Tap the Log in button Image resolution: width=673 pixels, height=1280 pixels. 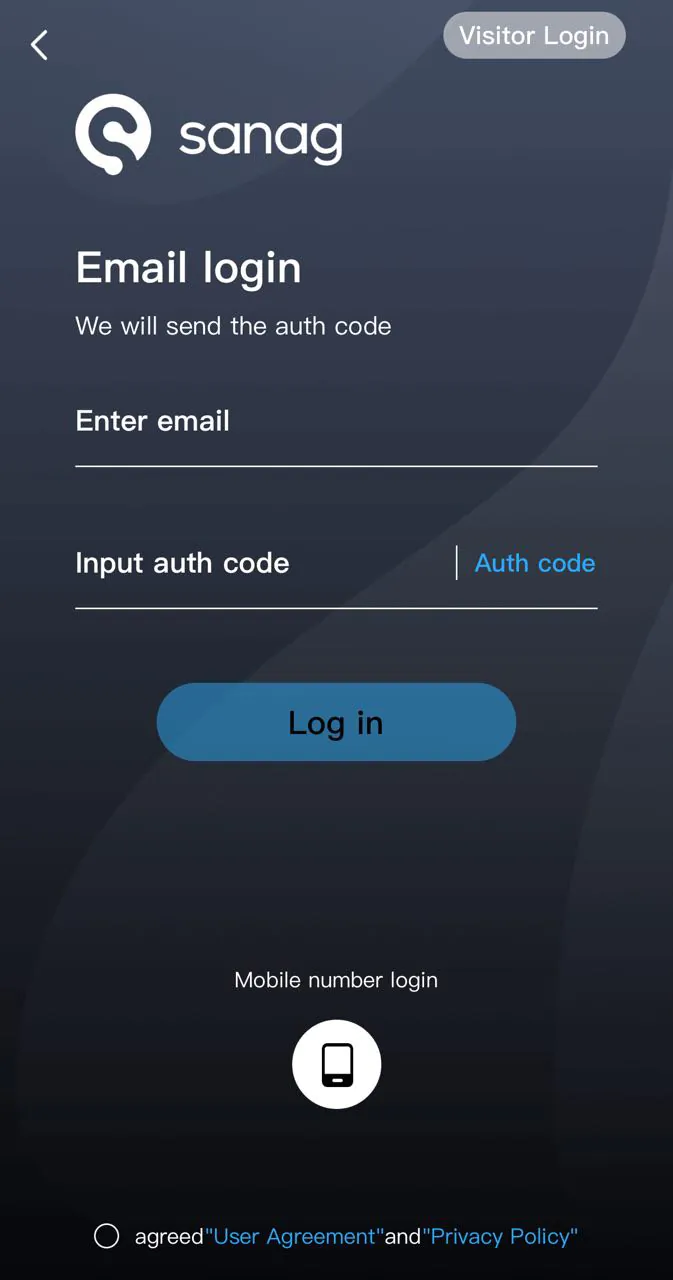click(x=336, y=722)
